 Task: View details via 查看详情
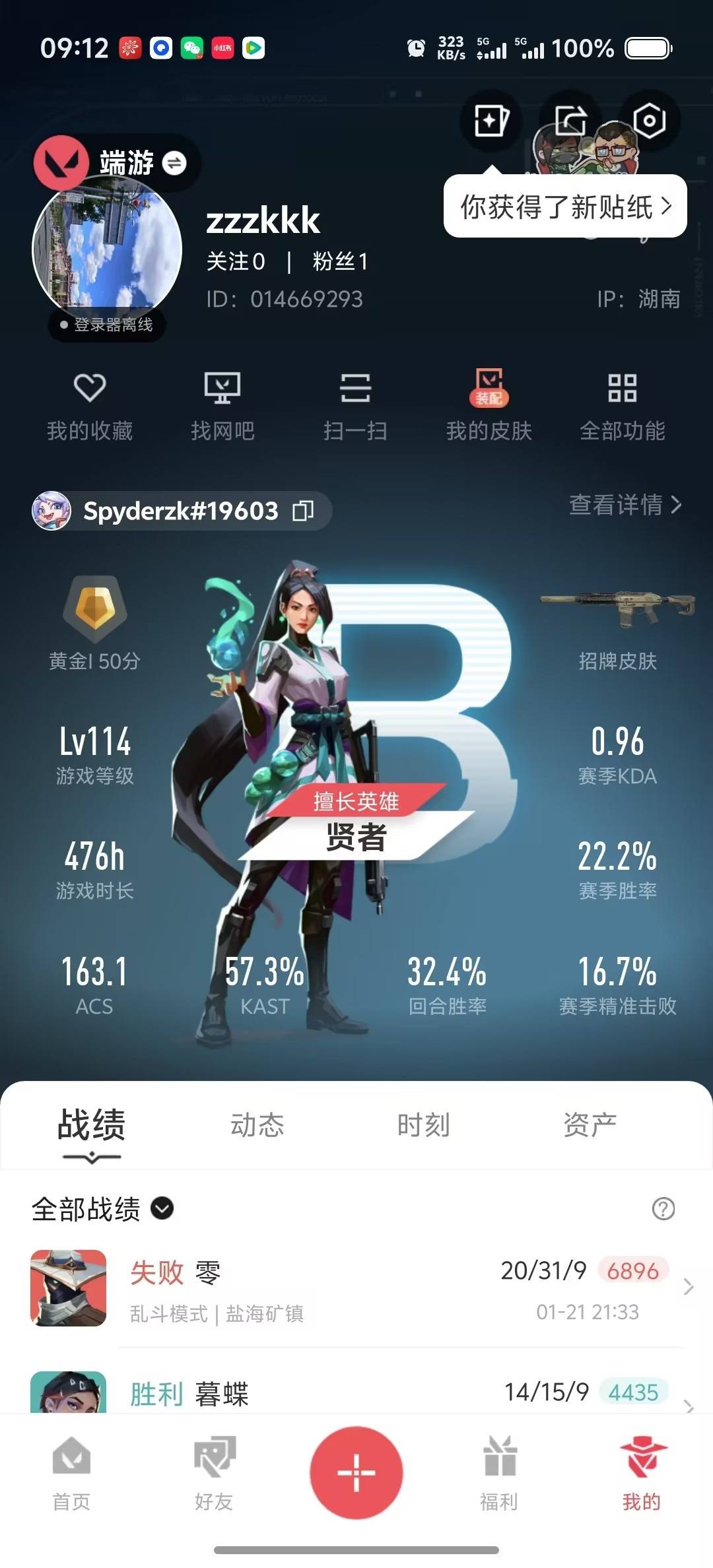[x=625, y=505]
